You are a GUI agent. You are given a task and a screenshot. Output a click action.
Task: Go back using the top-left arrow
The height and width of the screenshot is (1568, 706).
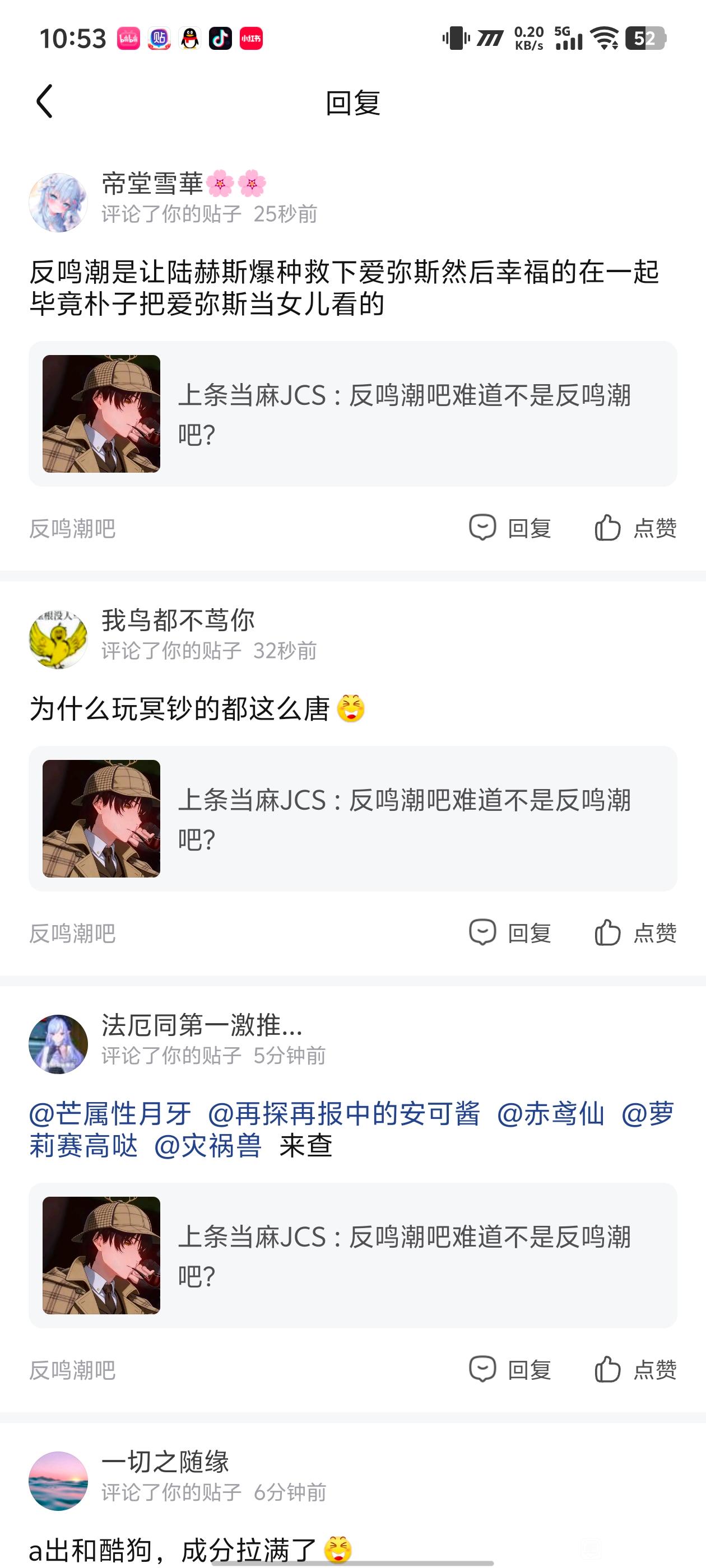pos(44,101)
